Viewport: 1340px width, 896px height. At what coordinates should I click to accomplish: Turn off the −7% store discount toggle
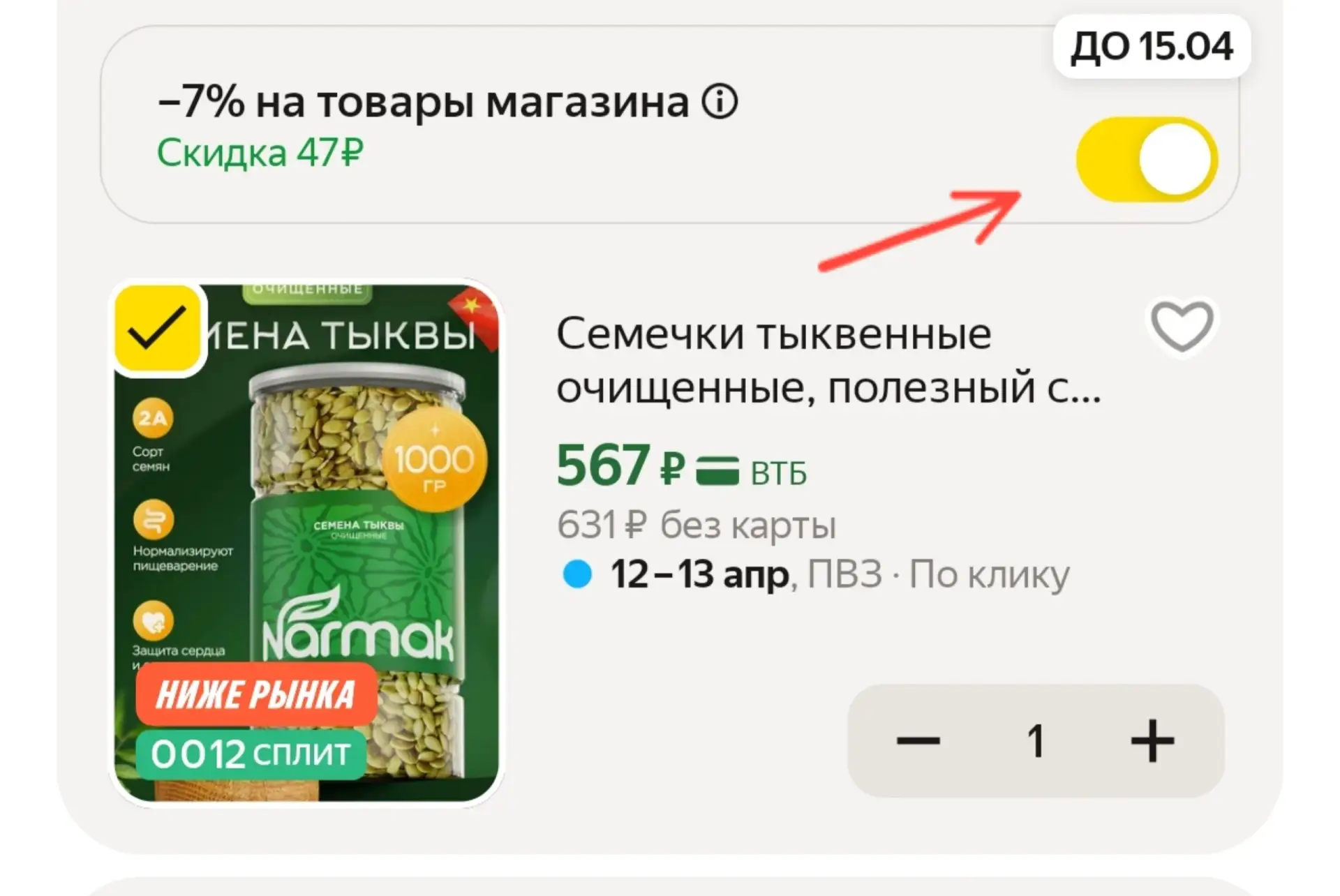(x=1147, y=159)
